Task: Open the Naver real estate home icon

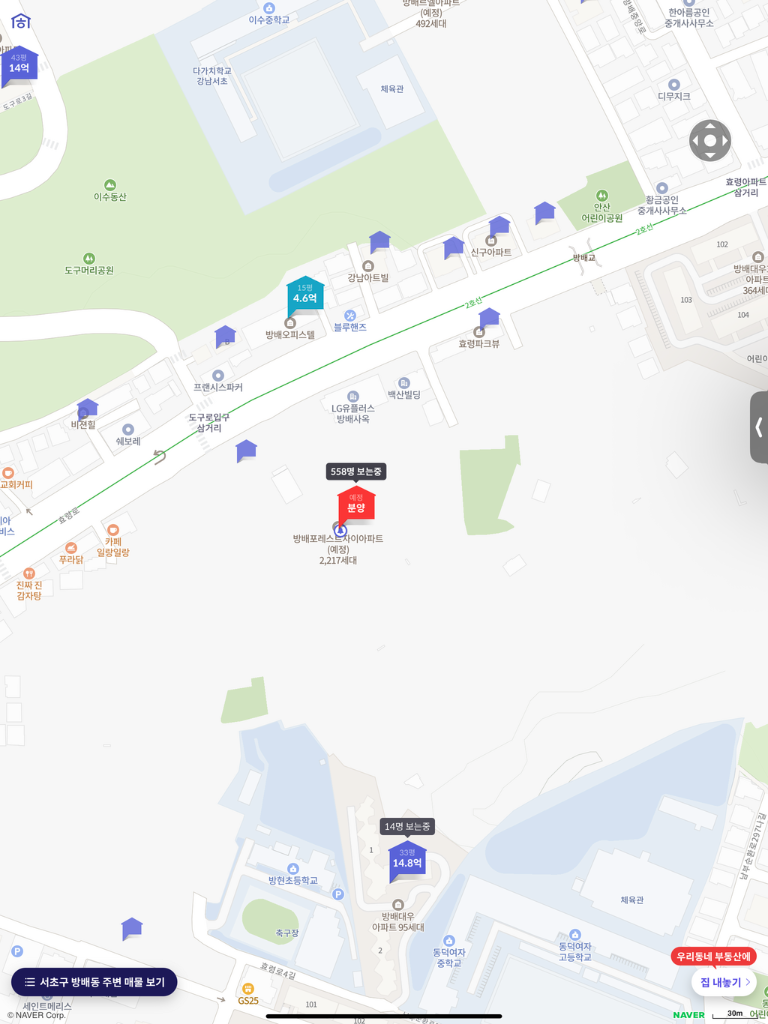Action: point(21,21)
